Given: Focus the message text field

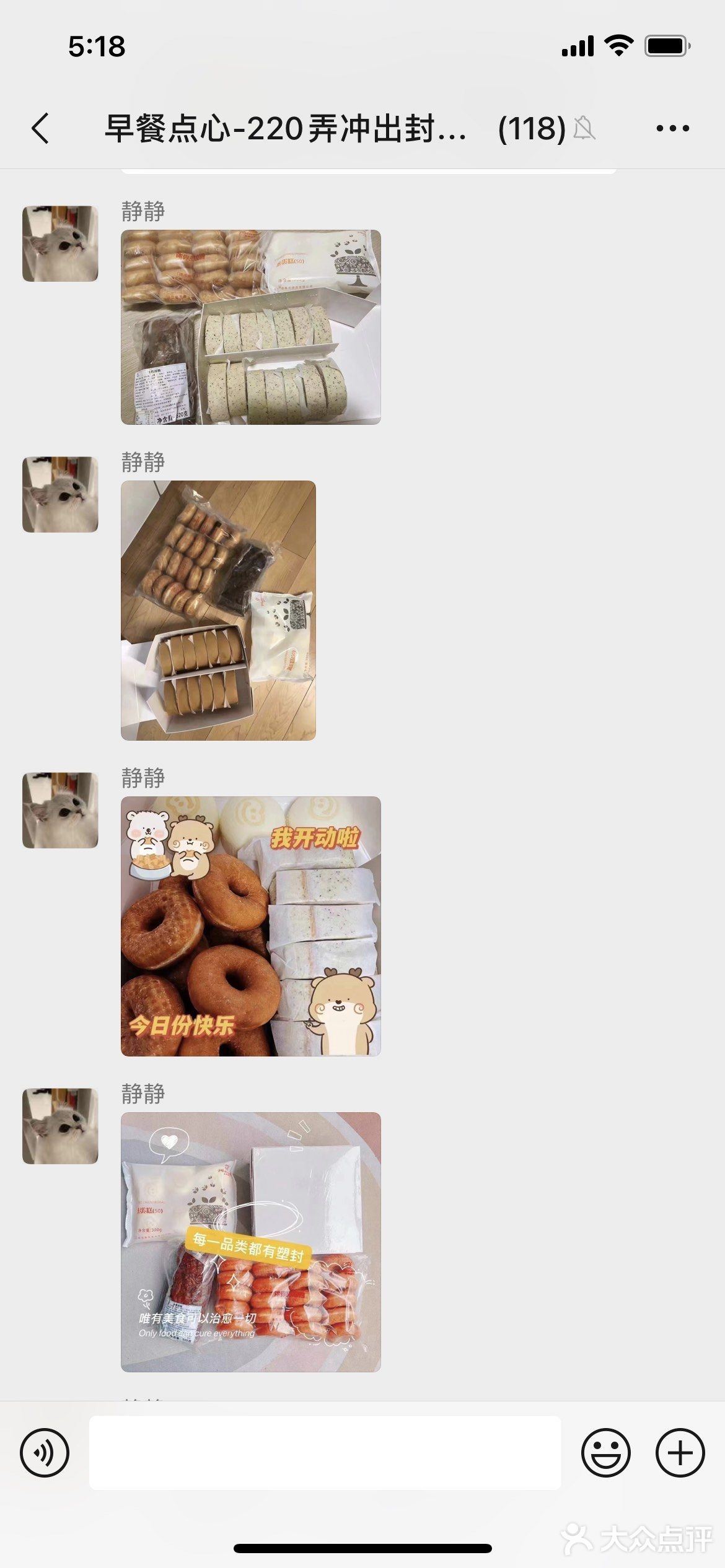Looking at the screenshot, I should tap(325, 1452).
